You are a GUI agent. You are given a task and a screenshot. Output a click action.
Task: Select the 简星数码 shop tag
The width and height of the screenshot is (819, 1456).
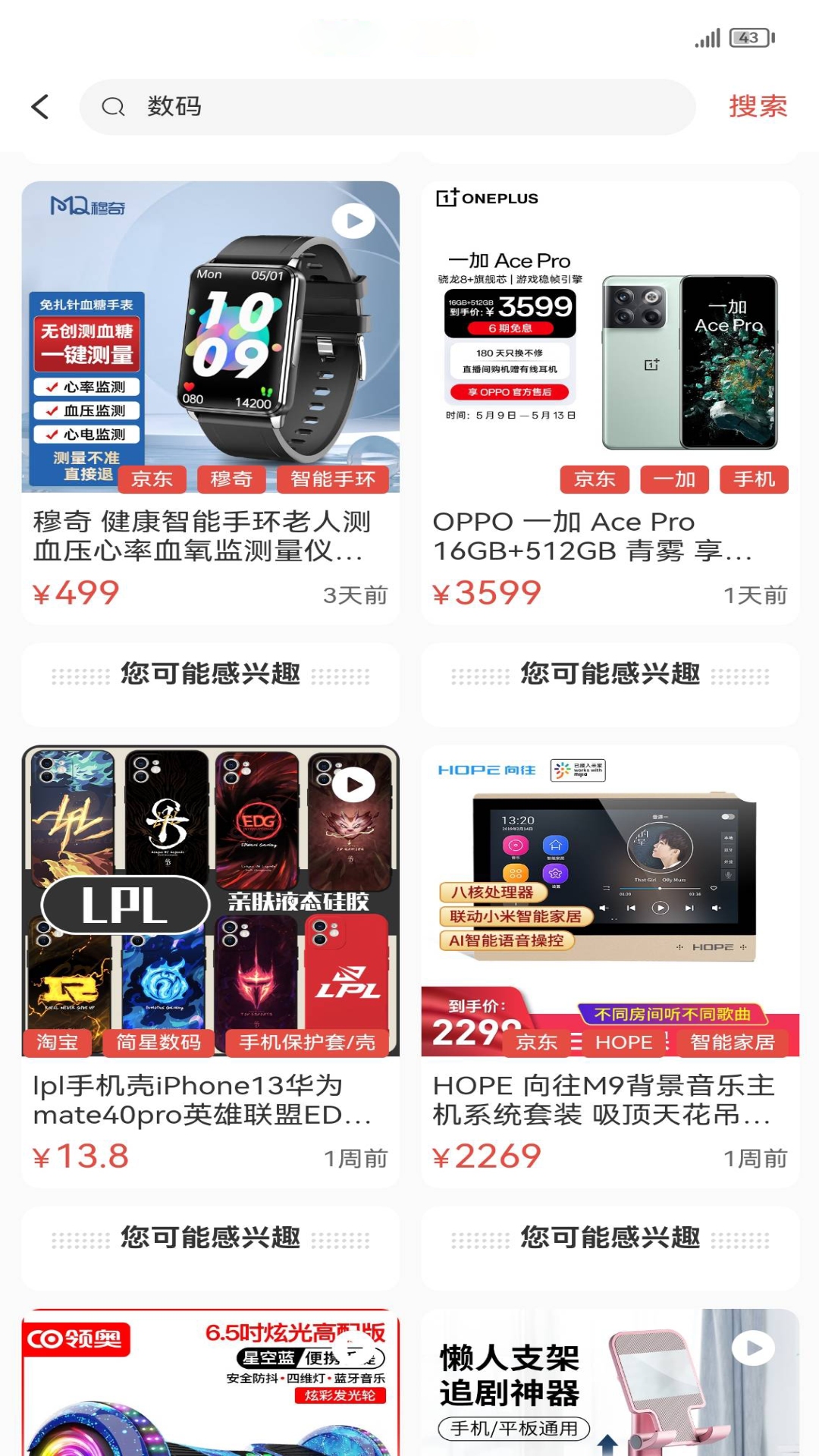158,1043
